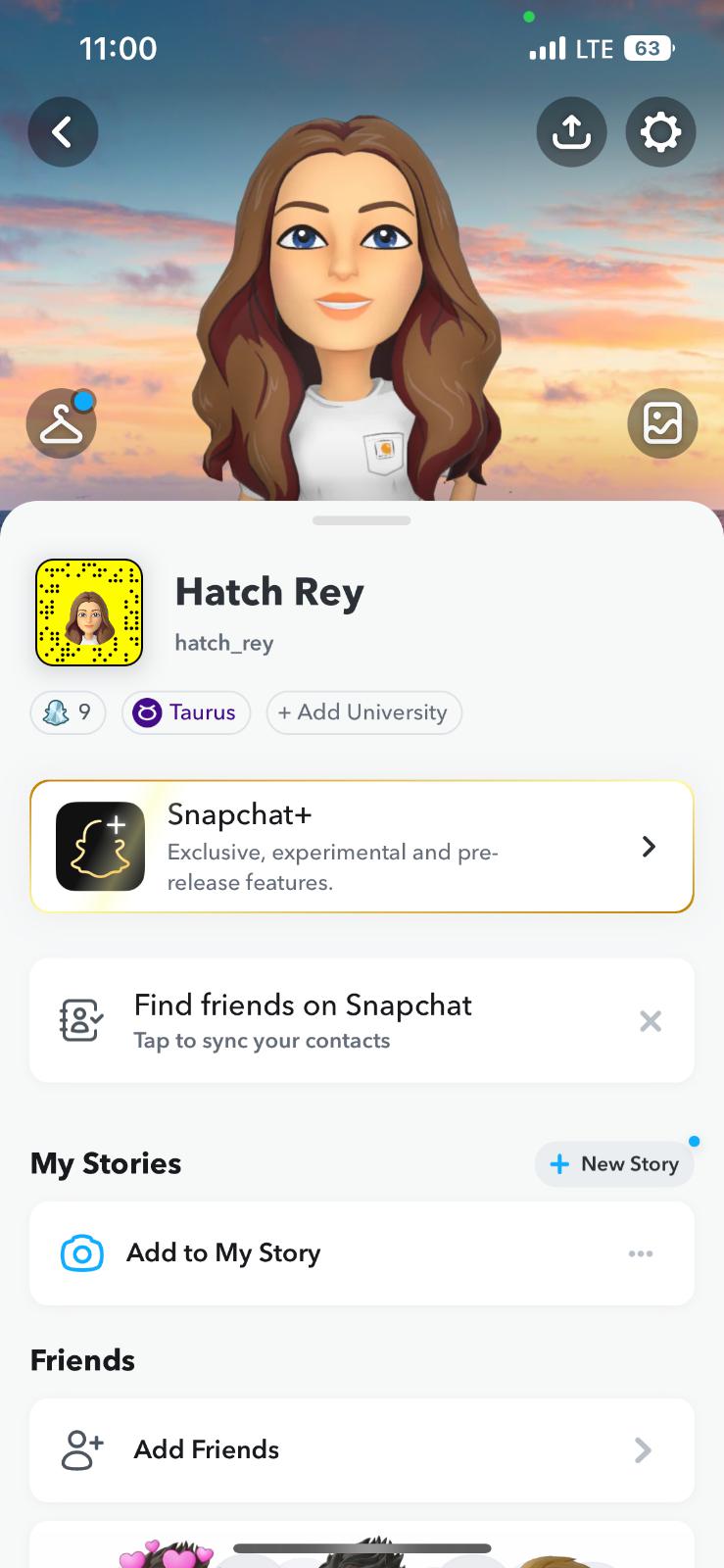The width and height of the screenshot is (724, 1568).
Task: View the Snap score chip showing 9
Action: tap(69, 712)
